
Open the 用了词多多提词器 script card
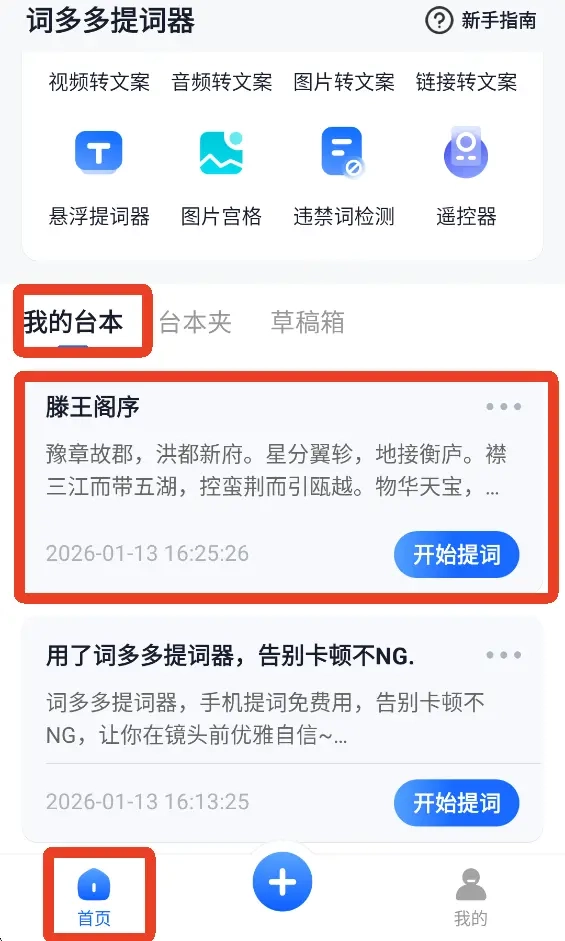tap(282, 729)
